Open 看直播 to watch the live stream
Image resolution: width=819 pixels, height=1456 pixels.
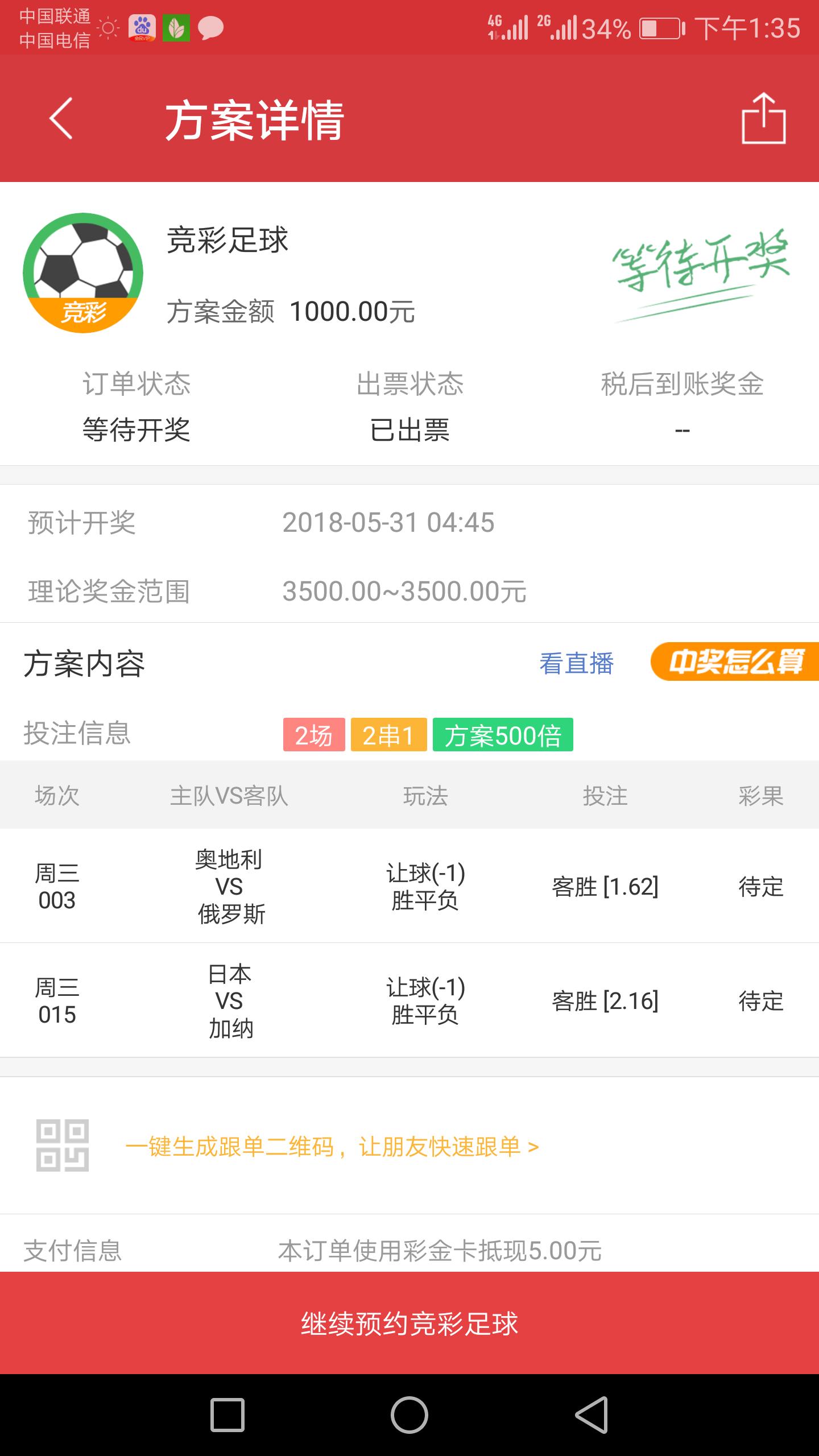(578, 680)
